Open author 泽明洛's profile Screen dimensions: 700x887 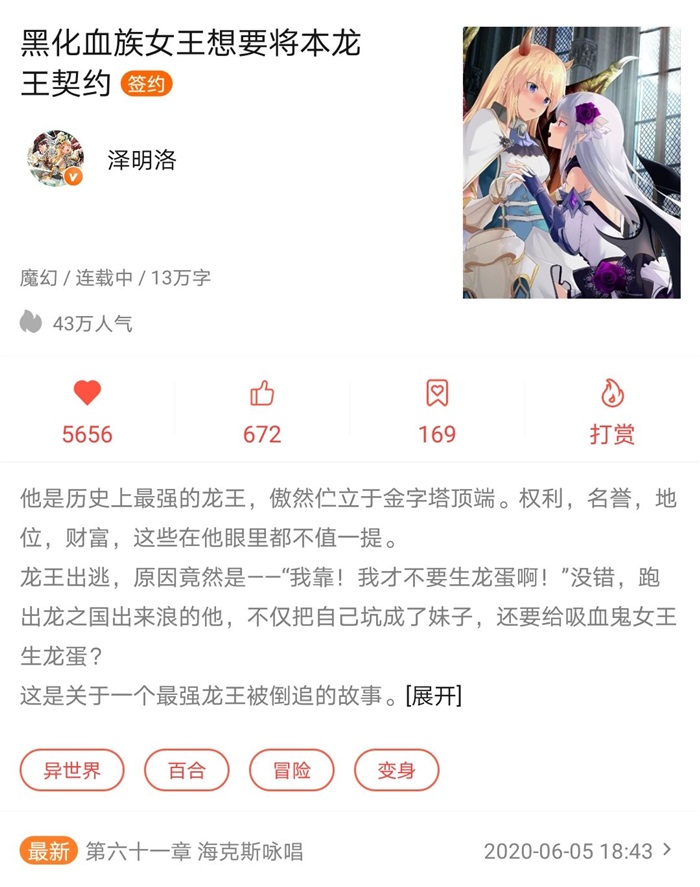(x=141, y=160)
